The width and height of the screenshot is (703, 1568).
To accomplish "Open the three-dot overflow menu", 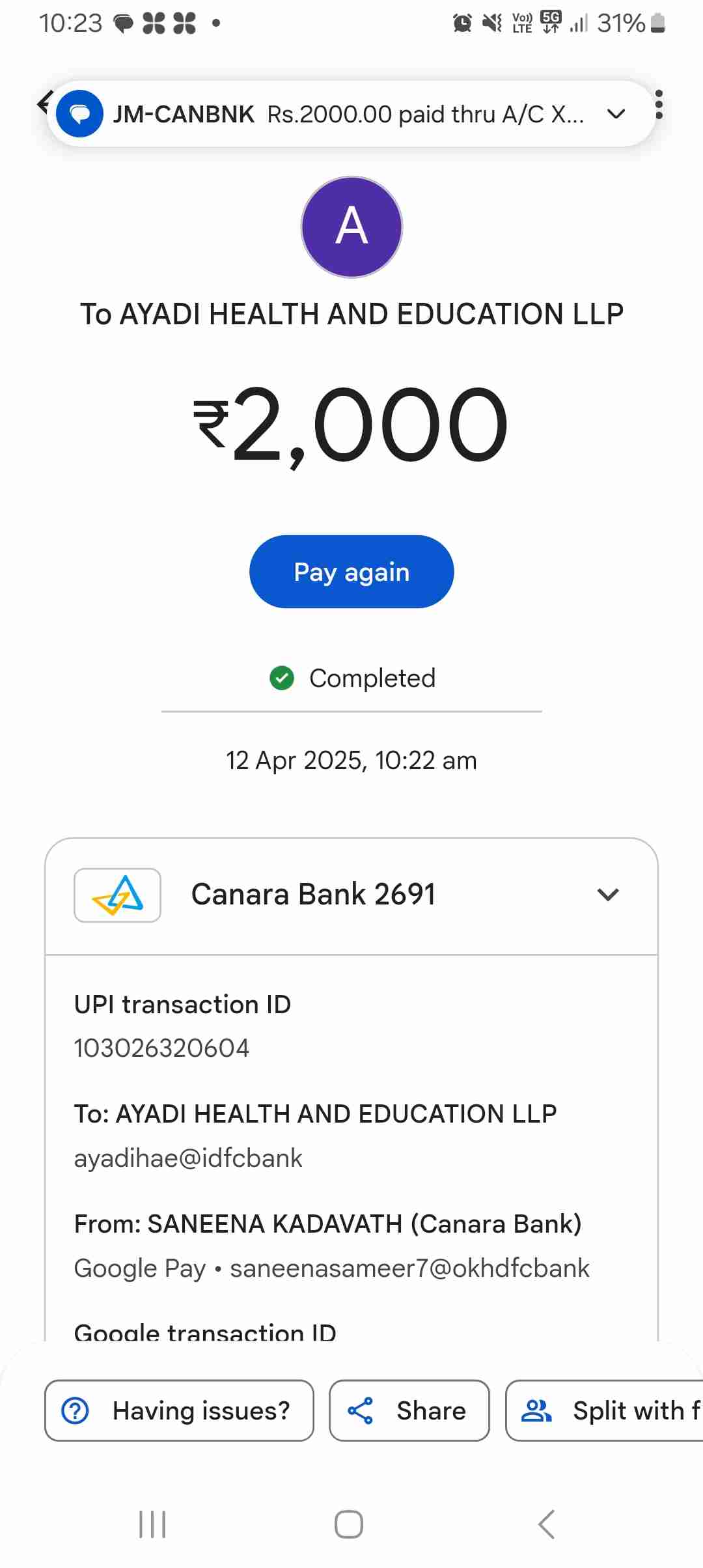I will (659, 105).
